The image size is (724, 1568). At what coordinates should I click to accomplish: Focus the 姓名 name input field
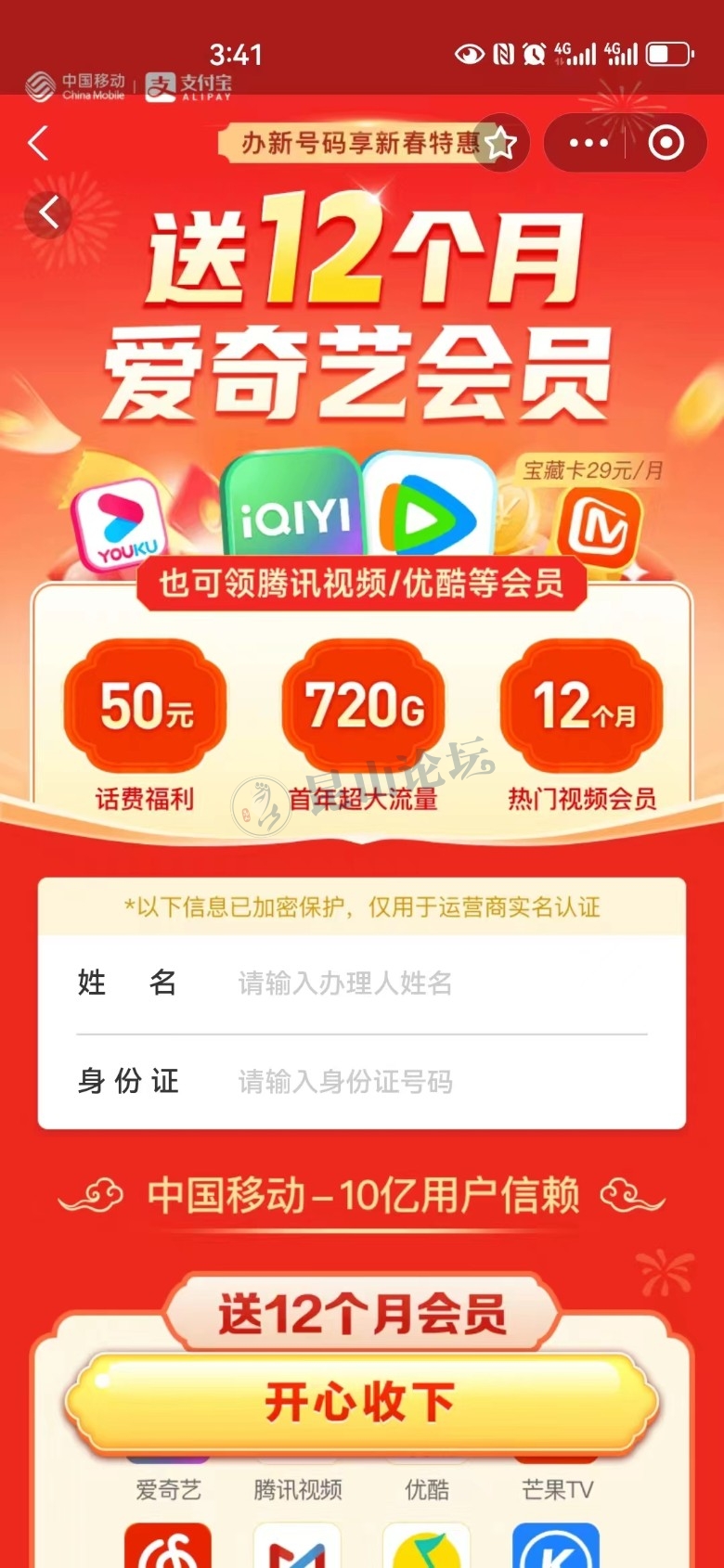point(436,983)
